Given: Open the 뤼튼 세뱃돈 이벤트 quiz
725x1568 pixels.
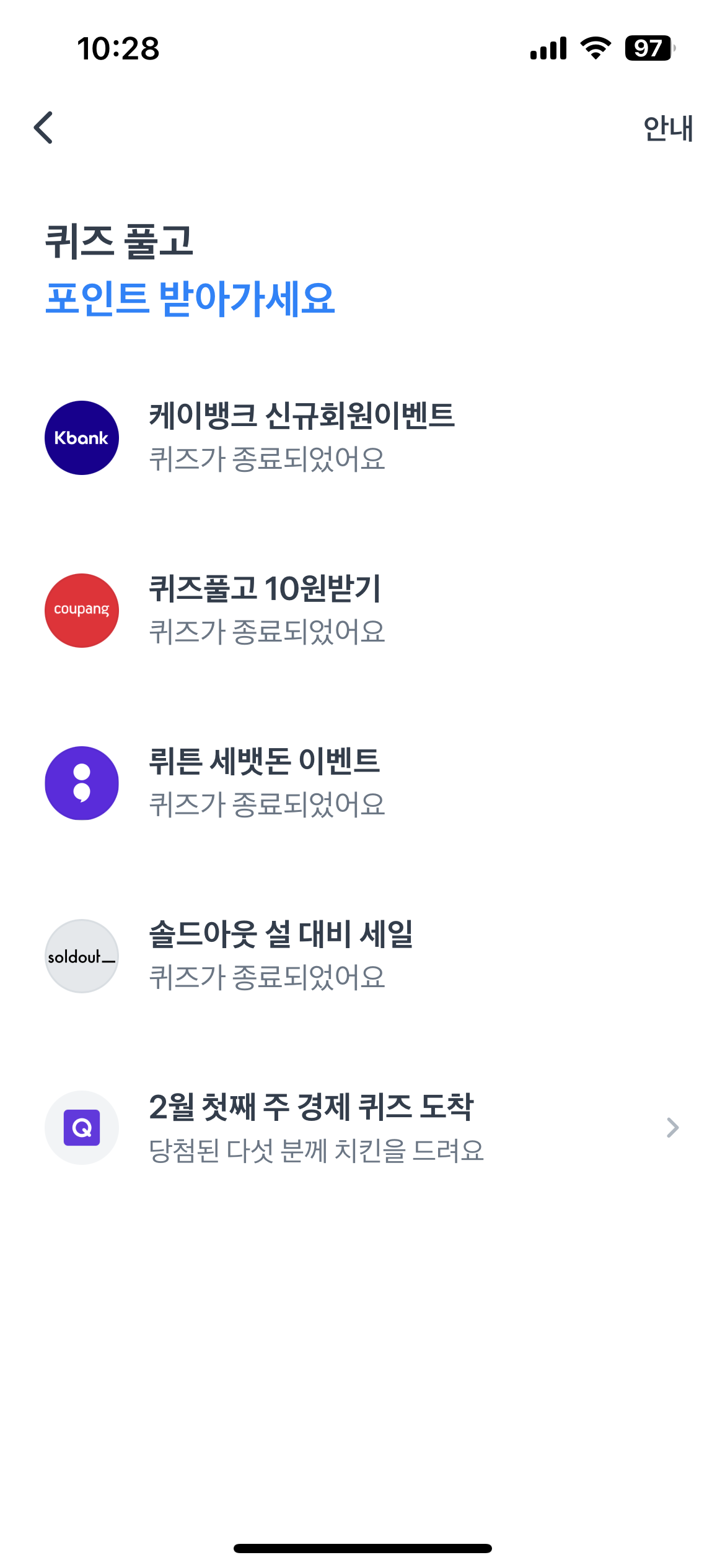Looking at the screenshot, I should pyautogui.click(x=265, y=783).
